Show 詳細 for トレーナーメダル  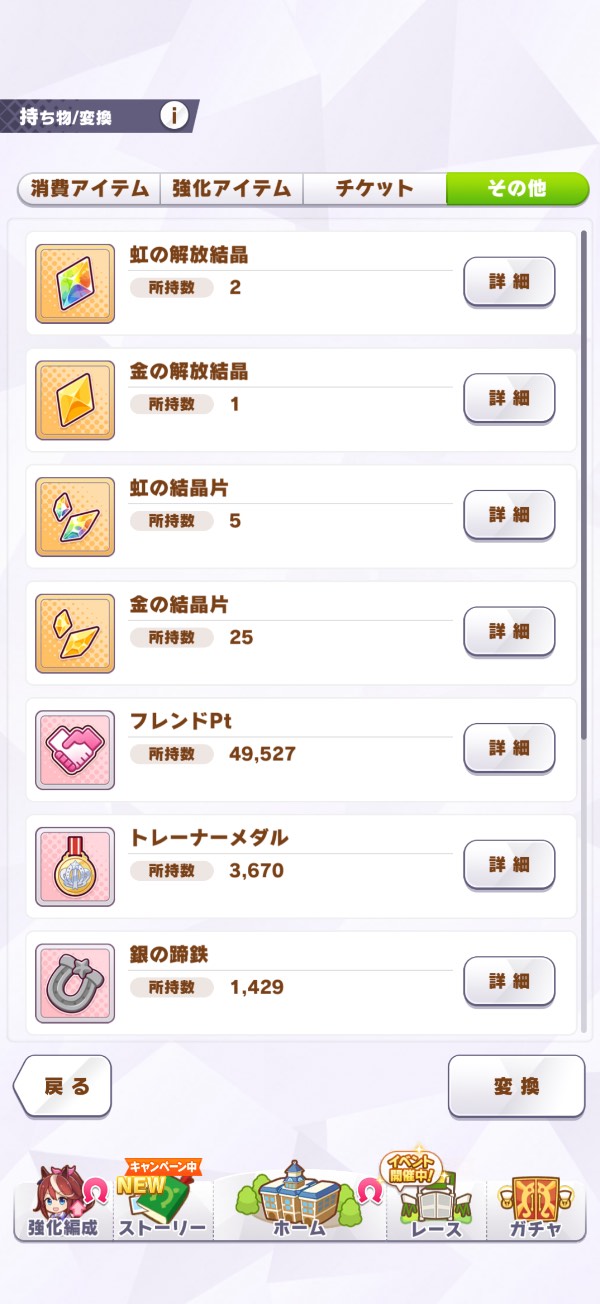pos(509,864)
